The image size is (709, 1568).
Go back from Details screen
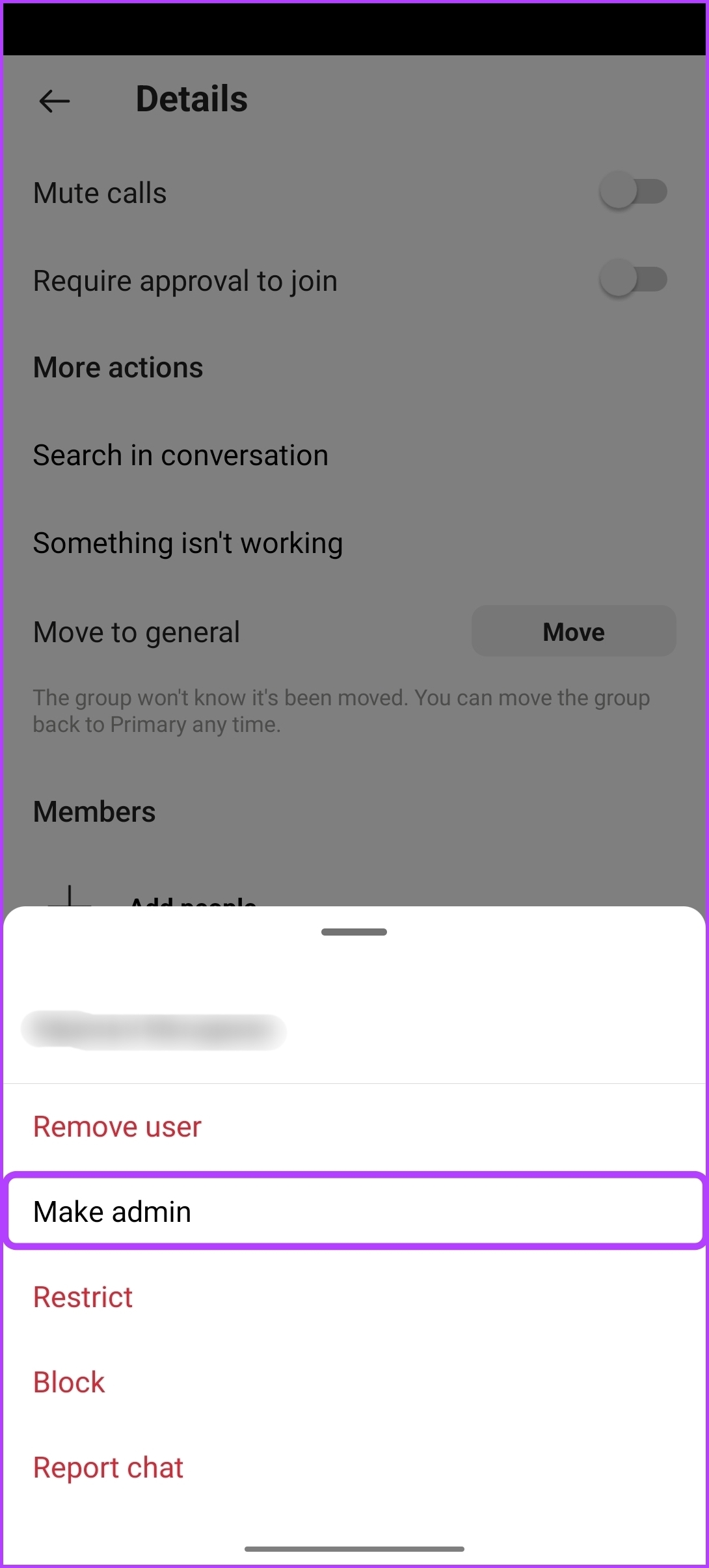coord(55,101)
